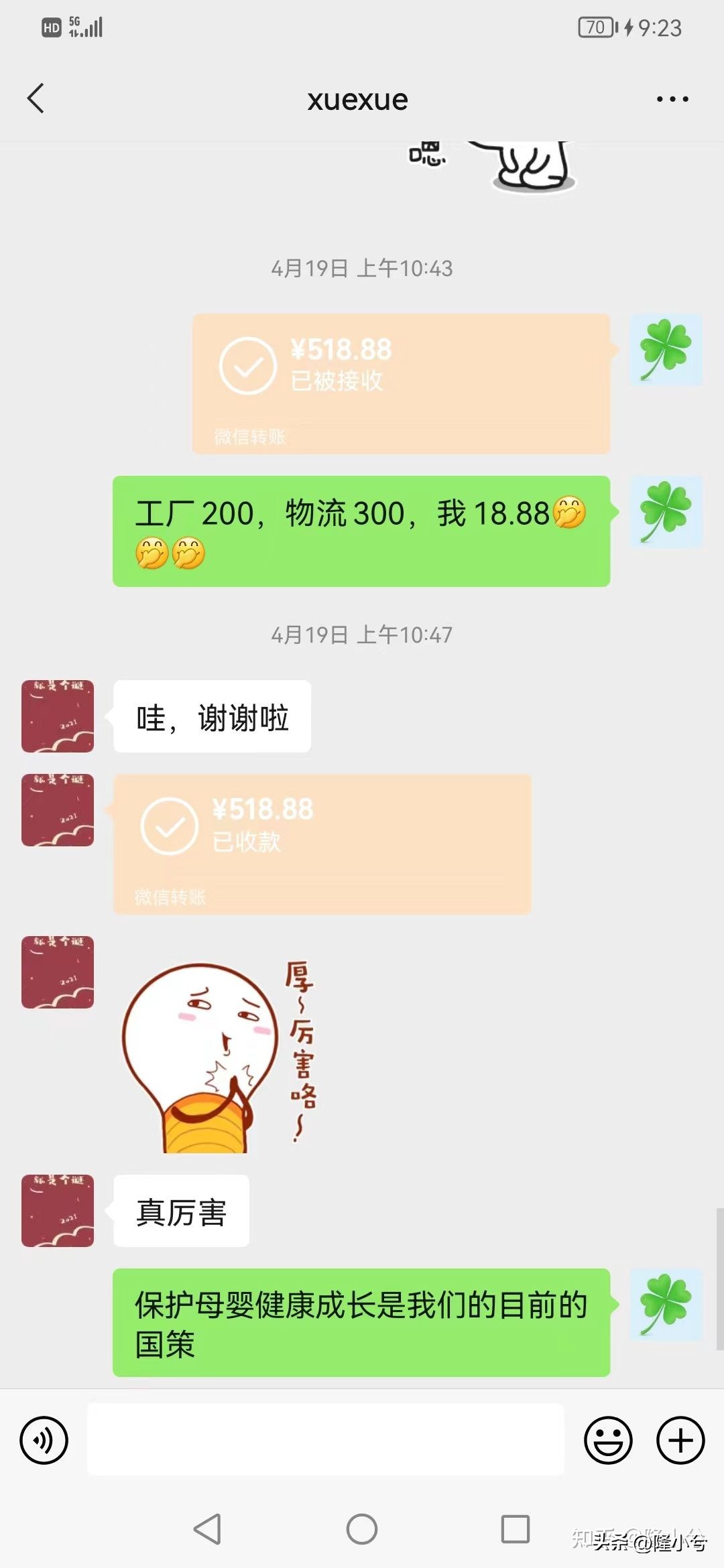Tap the message 真厉害

coord(180,1212)
